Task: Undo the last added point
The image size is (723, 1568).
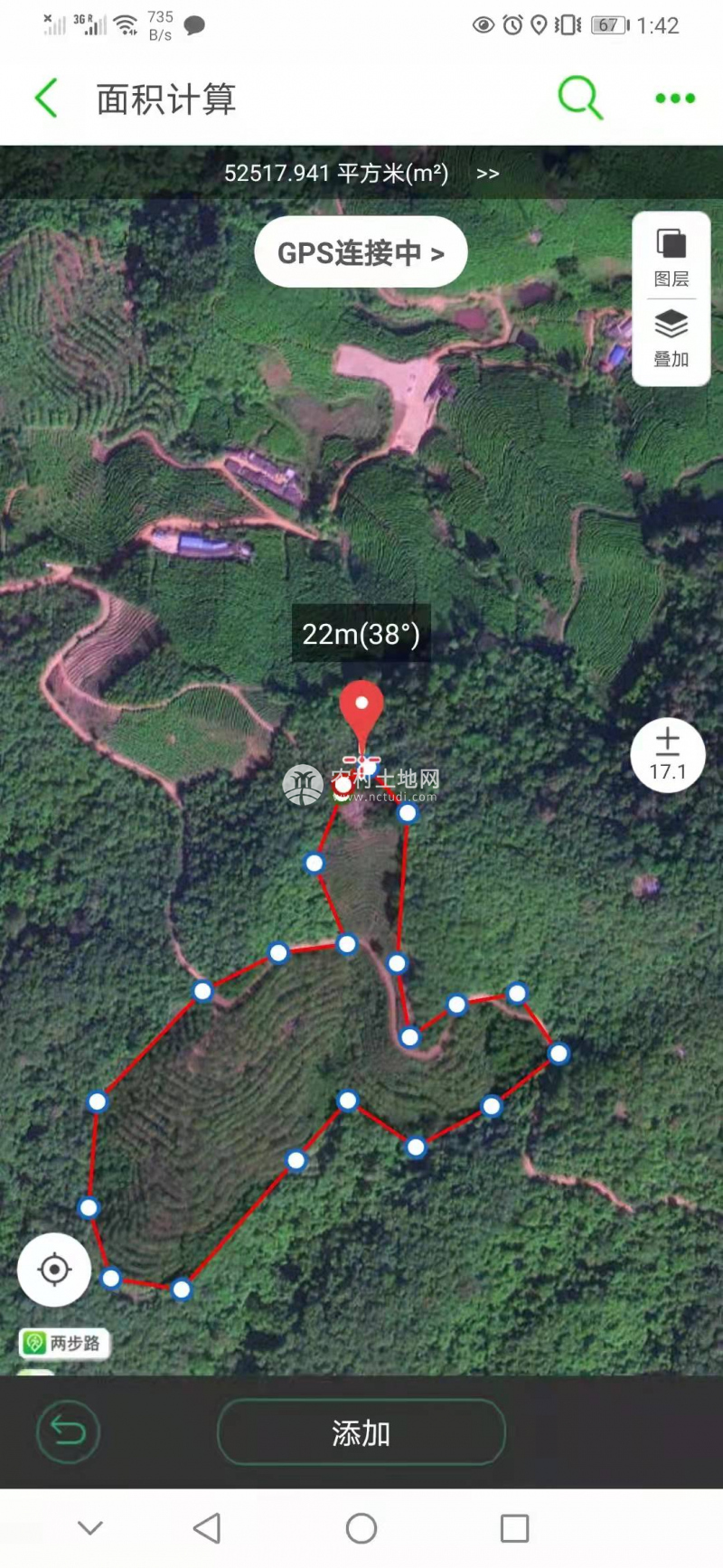Action: tap(69, 1431)
